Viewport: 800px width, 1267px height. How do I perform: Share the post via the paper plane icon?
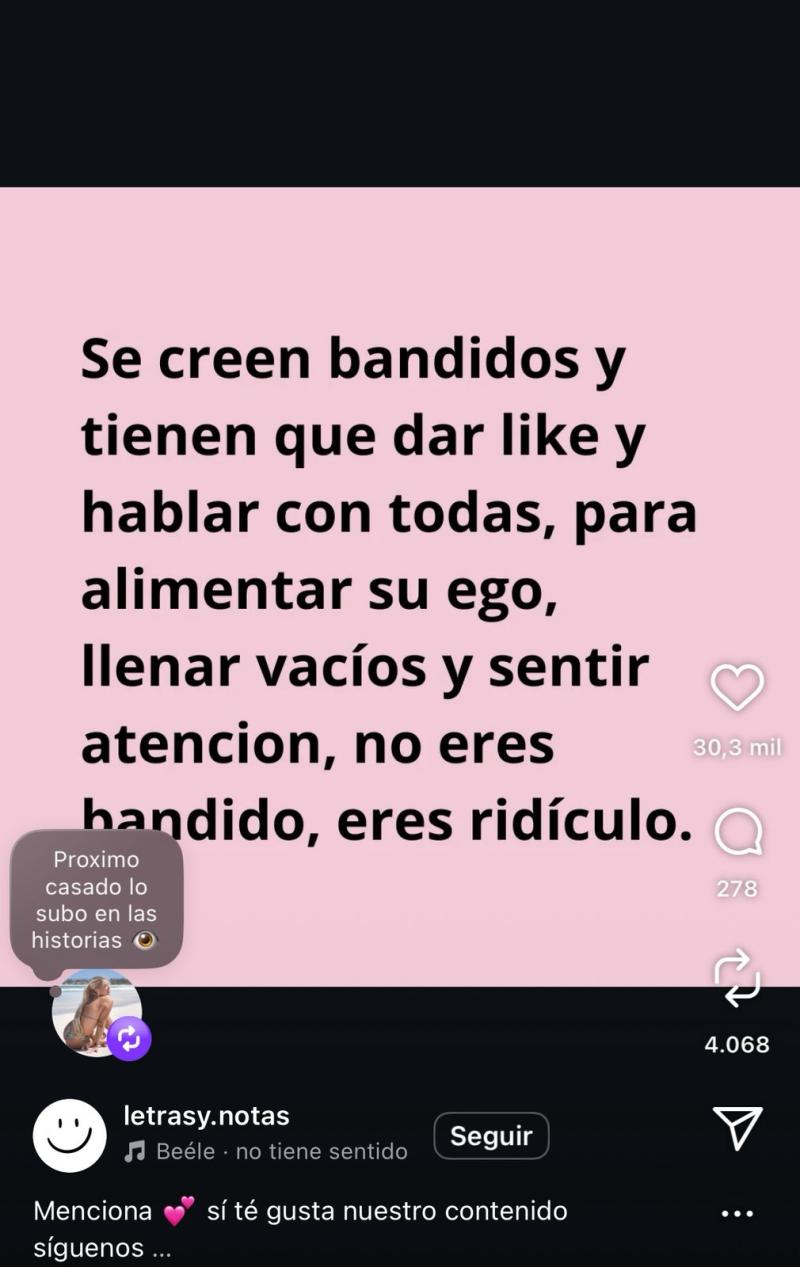tap(738, 1130)
